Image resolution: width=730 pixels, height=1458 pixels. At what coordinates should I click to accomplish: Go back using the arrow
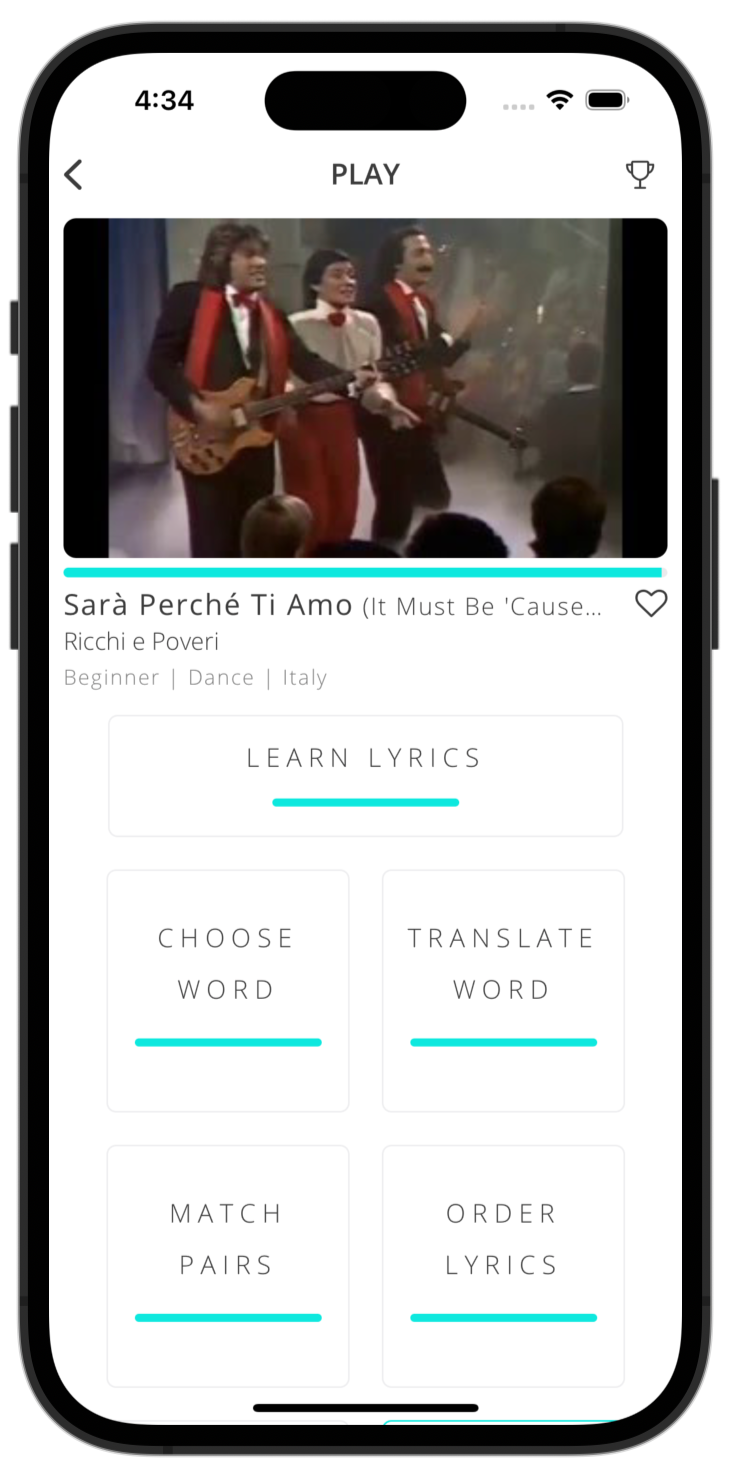tap(73, 175)
